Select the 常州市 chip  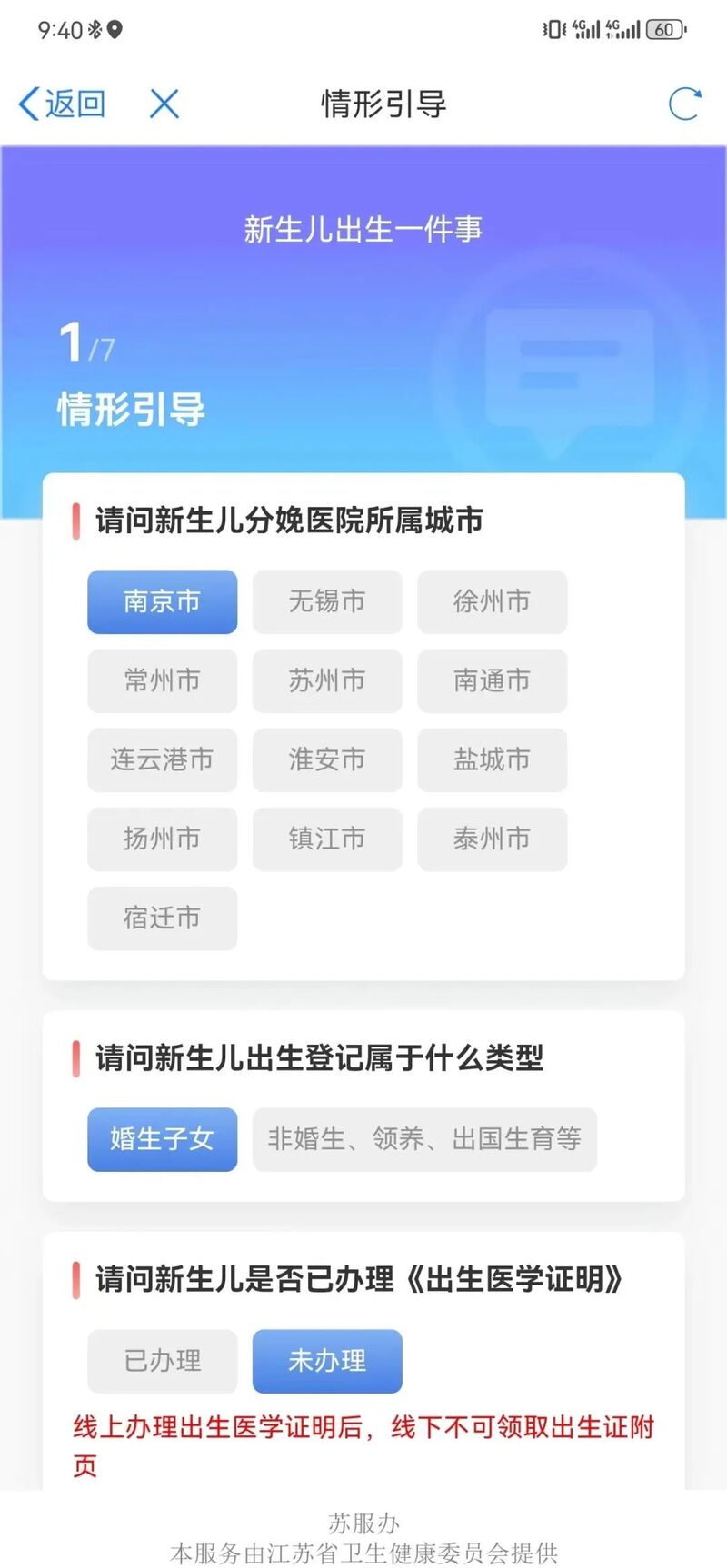pos(162,680)
